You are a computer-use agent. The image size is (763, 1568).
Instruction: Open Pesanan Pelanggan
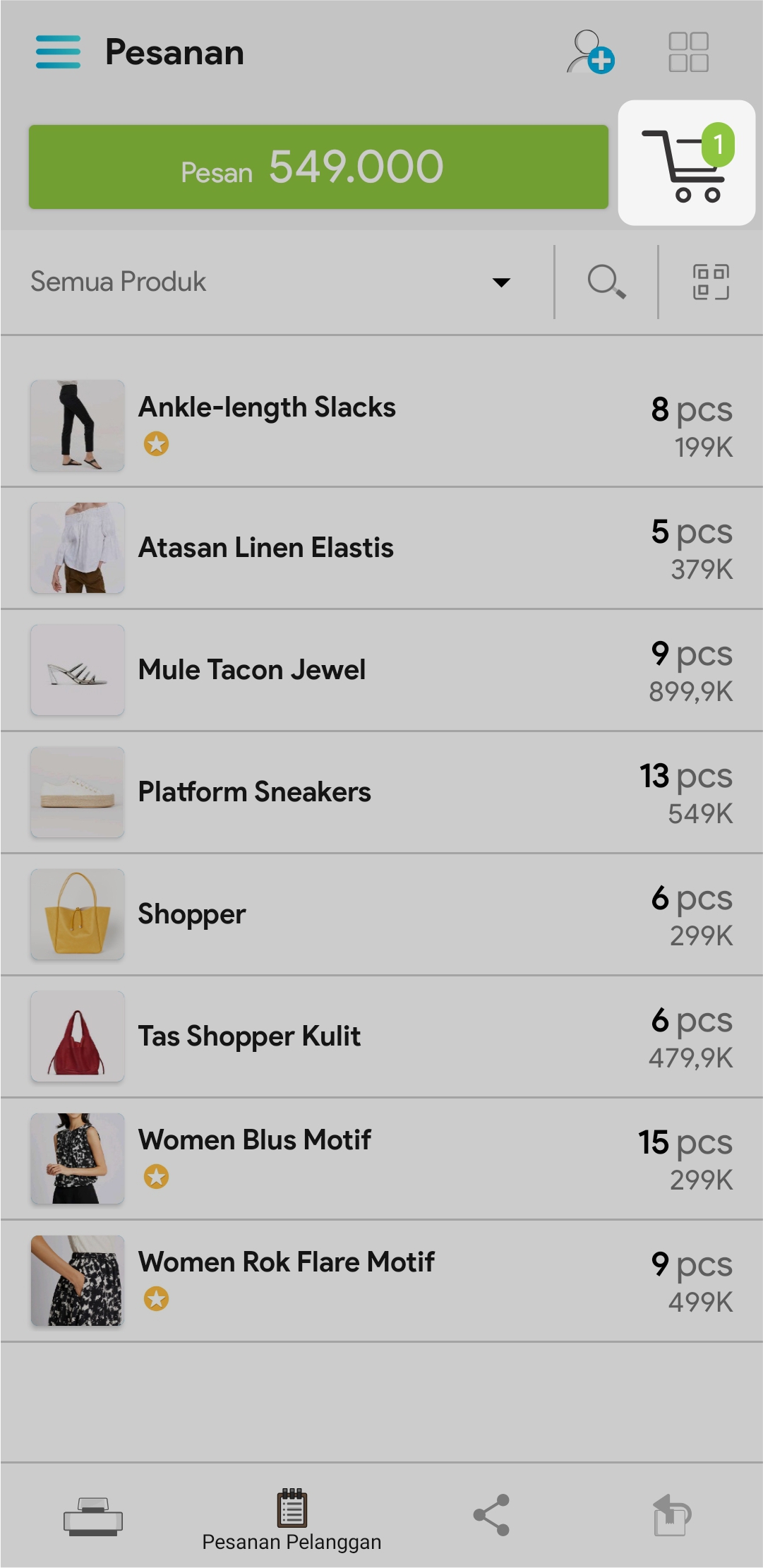(292, 1519)
